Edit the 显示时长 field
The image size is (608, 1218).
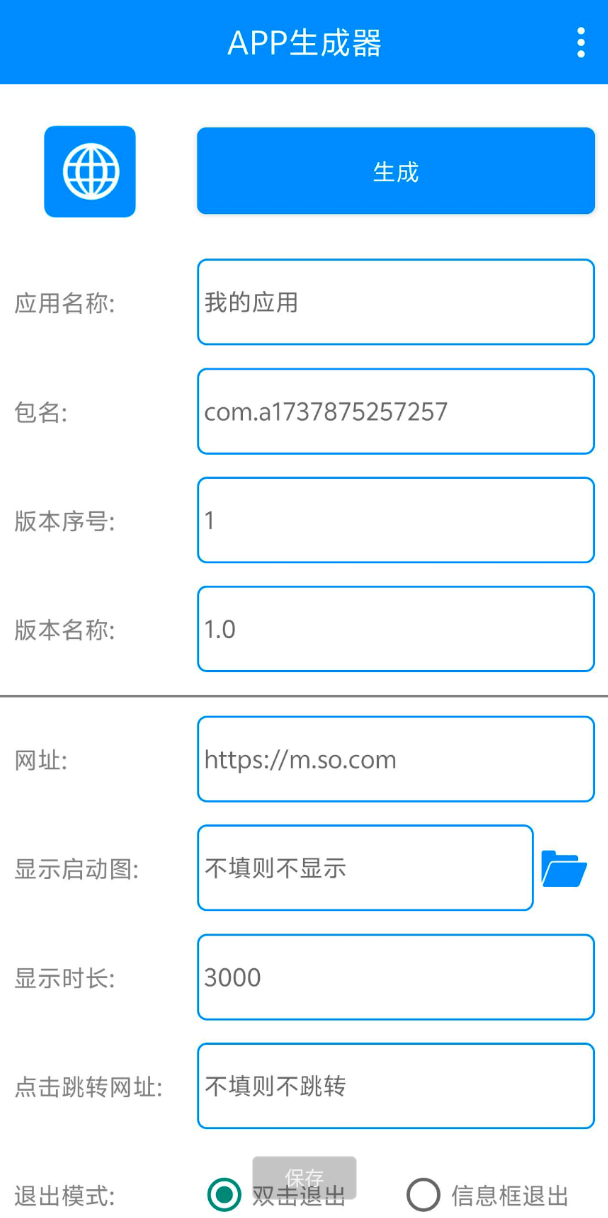click(x=396, y=977)
